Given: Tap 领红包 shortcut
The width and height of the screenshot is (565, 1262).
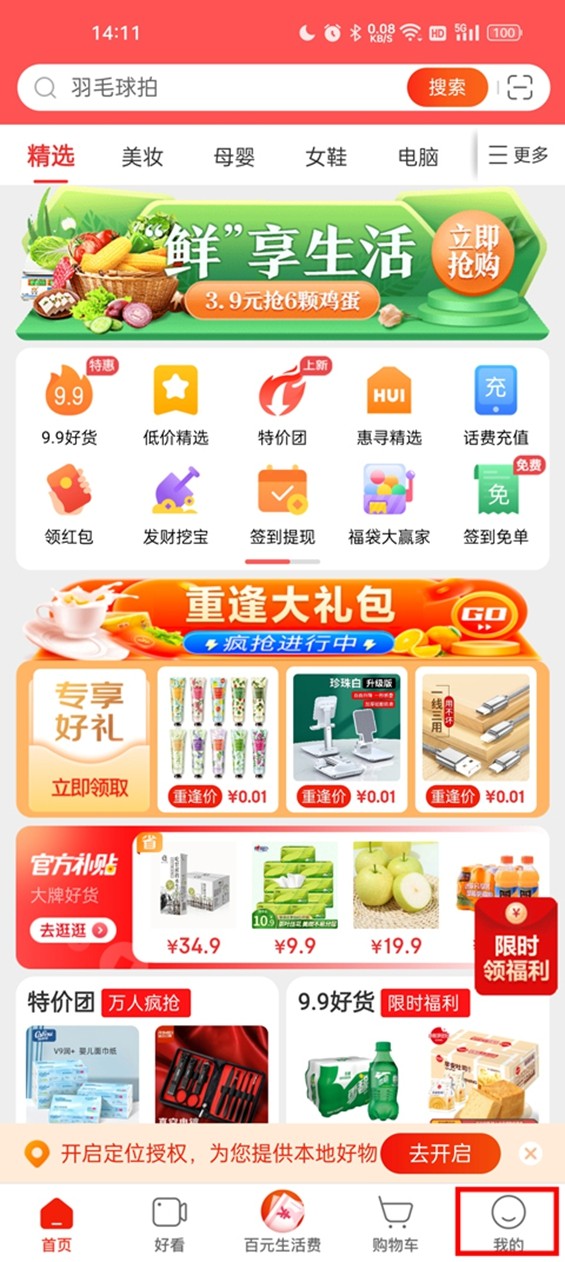Looking at the screenshot, I should pos(69,504).
